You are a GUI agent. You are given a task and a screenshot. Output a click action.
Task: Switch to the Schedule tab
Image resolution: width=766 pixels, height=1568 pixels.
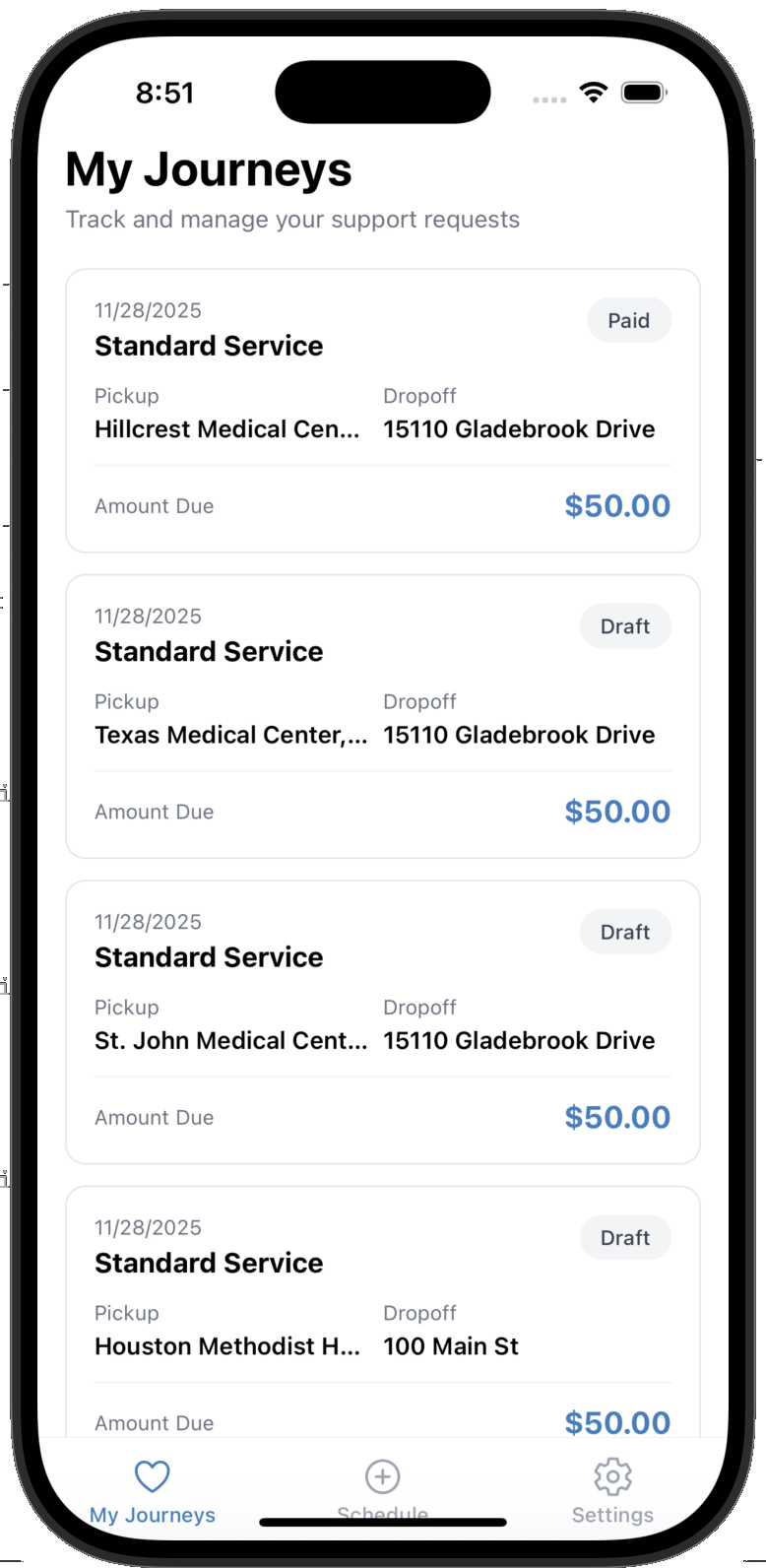382,1483
